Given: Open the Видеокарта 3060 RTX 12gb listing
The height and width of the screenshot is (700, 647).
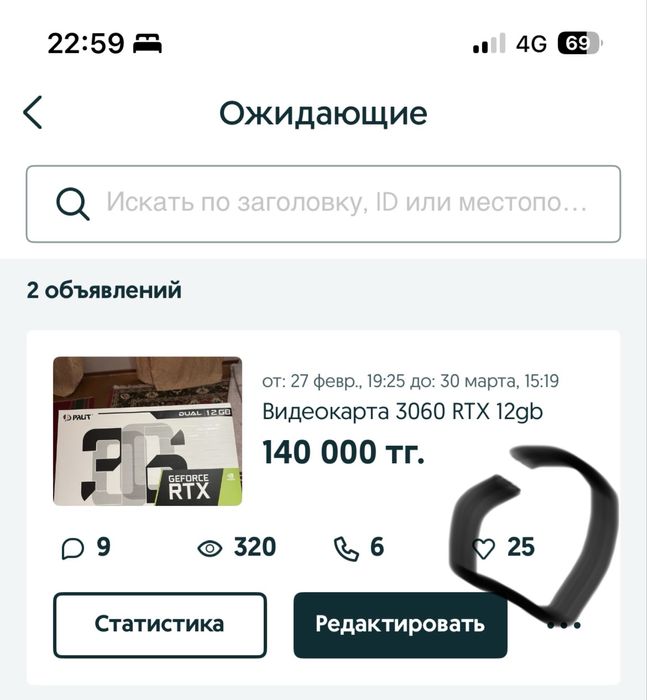Looking at the screenshot, I should click(x=402, y=411).
